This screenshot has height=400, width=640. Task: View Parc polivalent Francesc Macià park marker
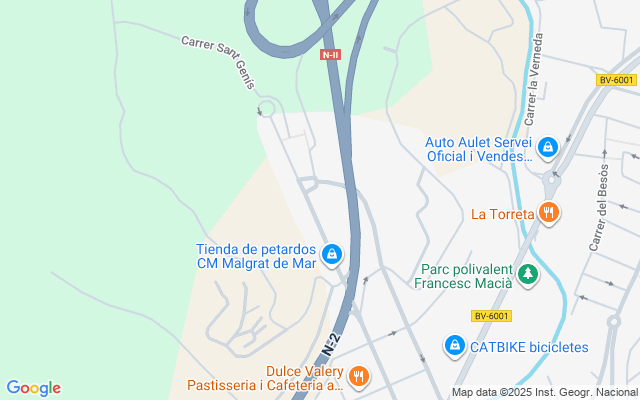pos(527,275)
